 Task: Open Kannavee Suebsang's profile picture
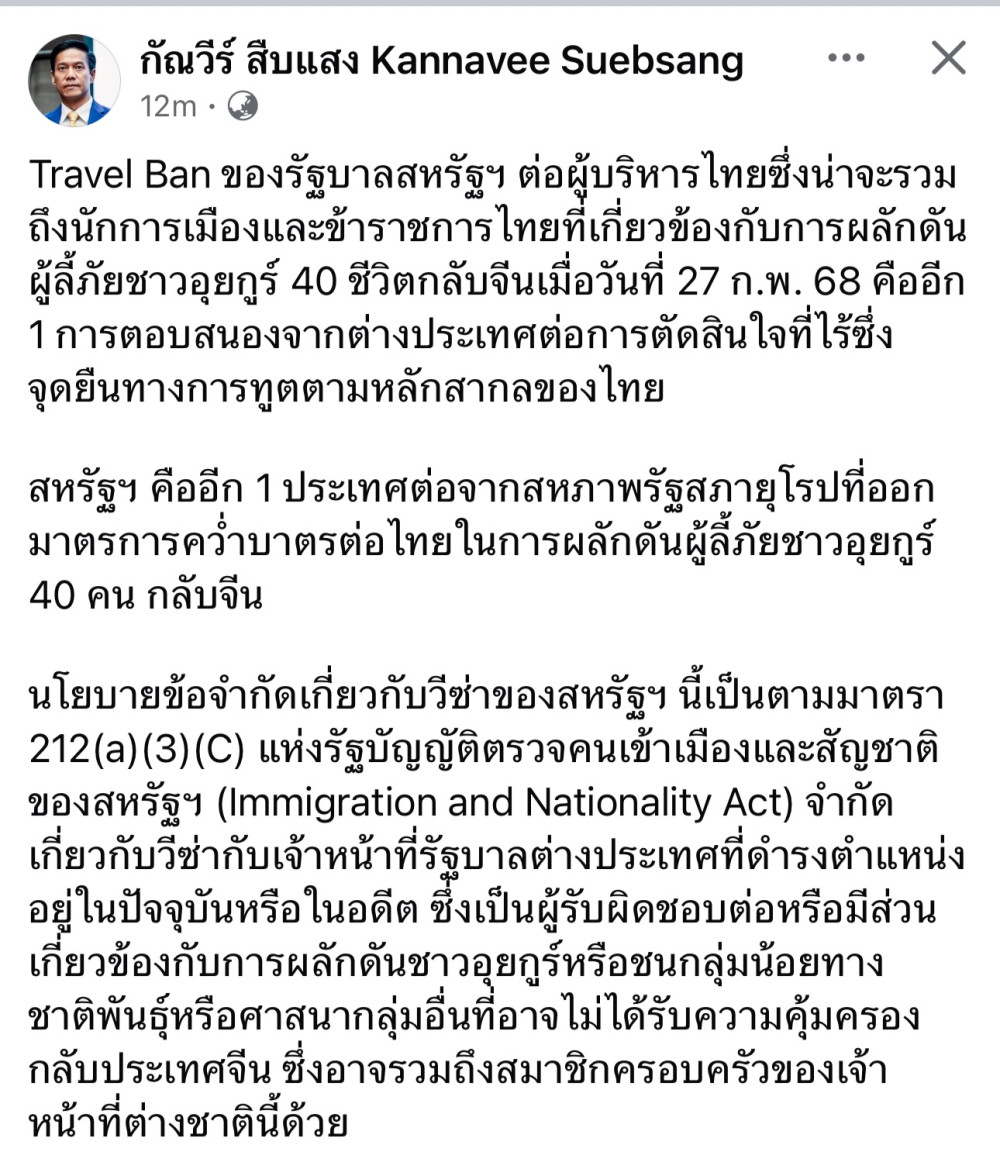tap(74, 80)
